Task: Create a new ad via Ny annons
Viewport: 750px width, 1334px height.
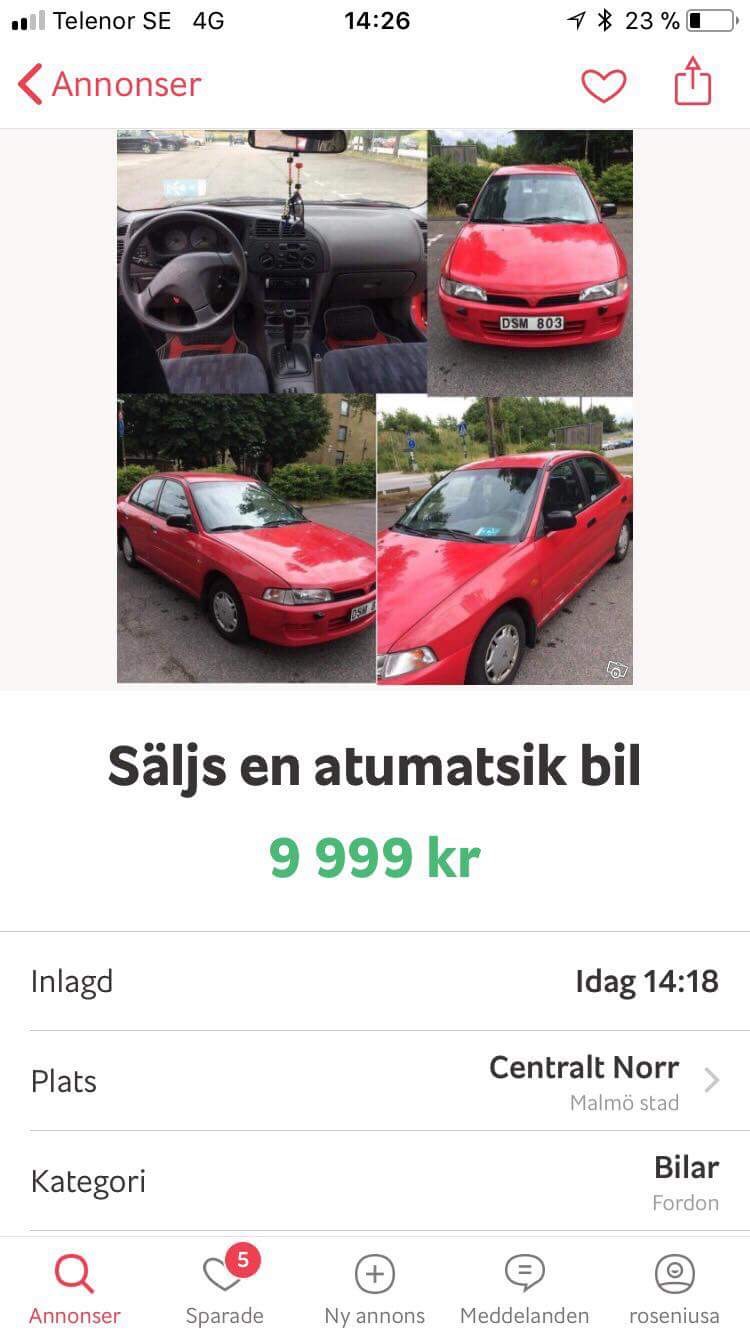Action: [x=375, y=1290]
